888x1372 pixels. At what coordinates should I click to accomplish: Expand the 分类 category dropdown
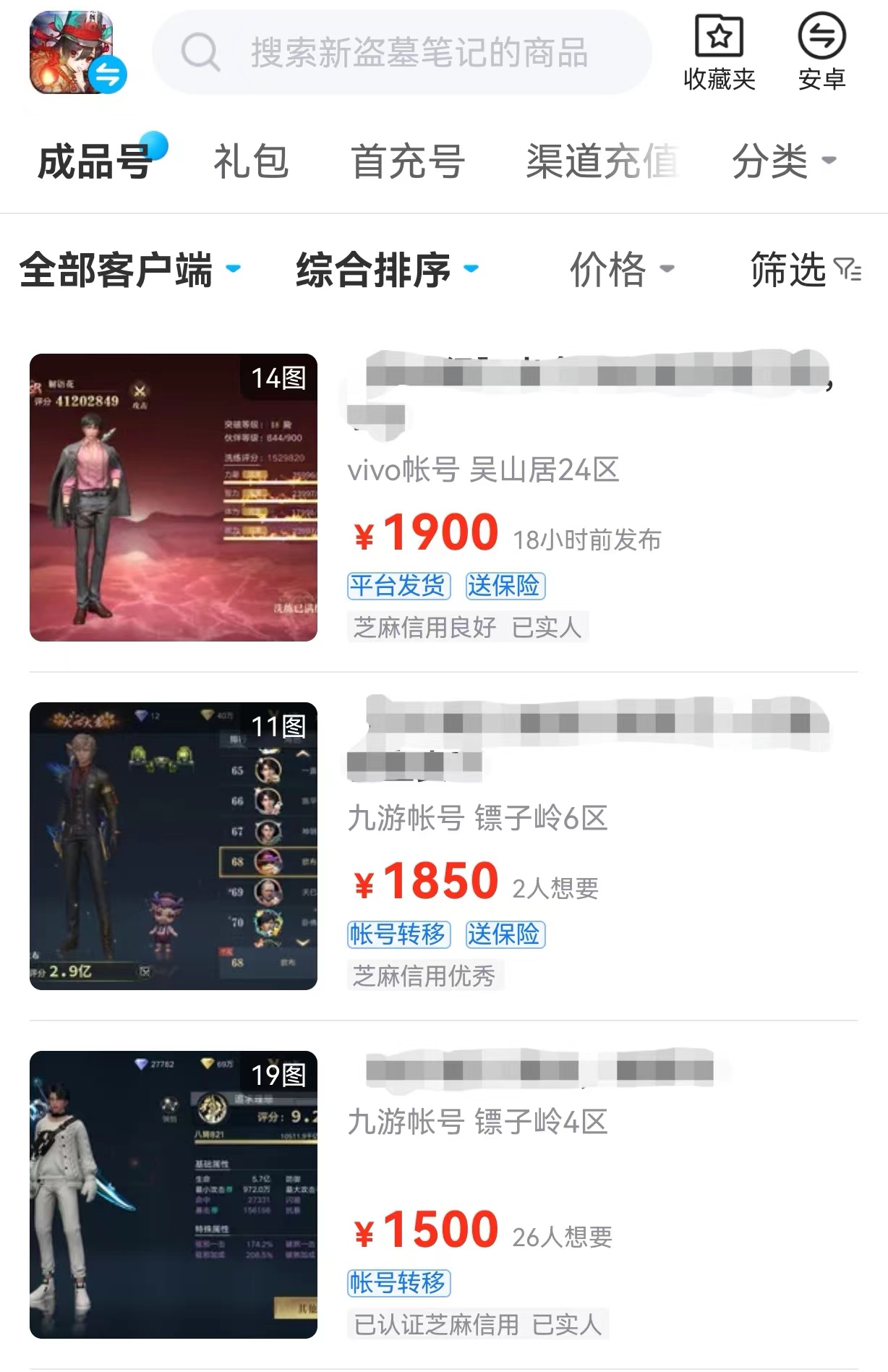783,161
